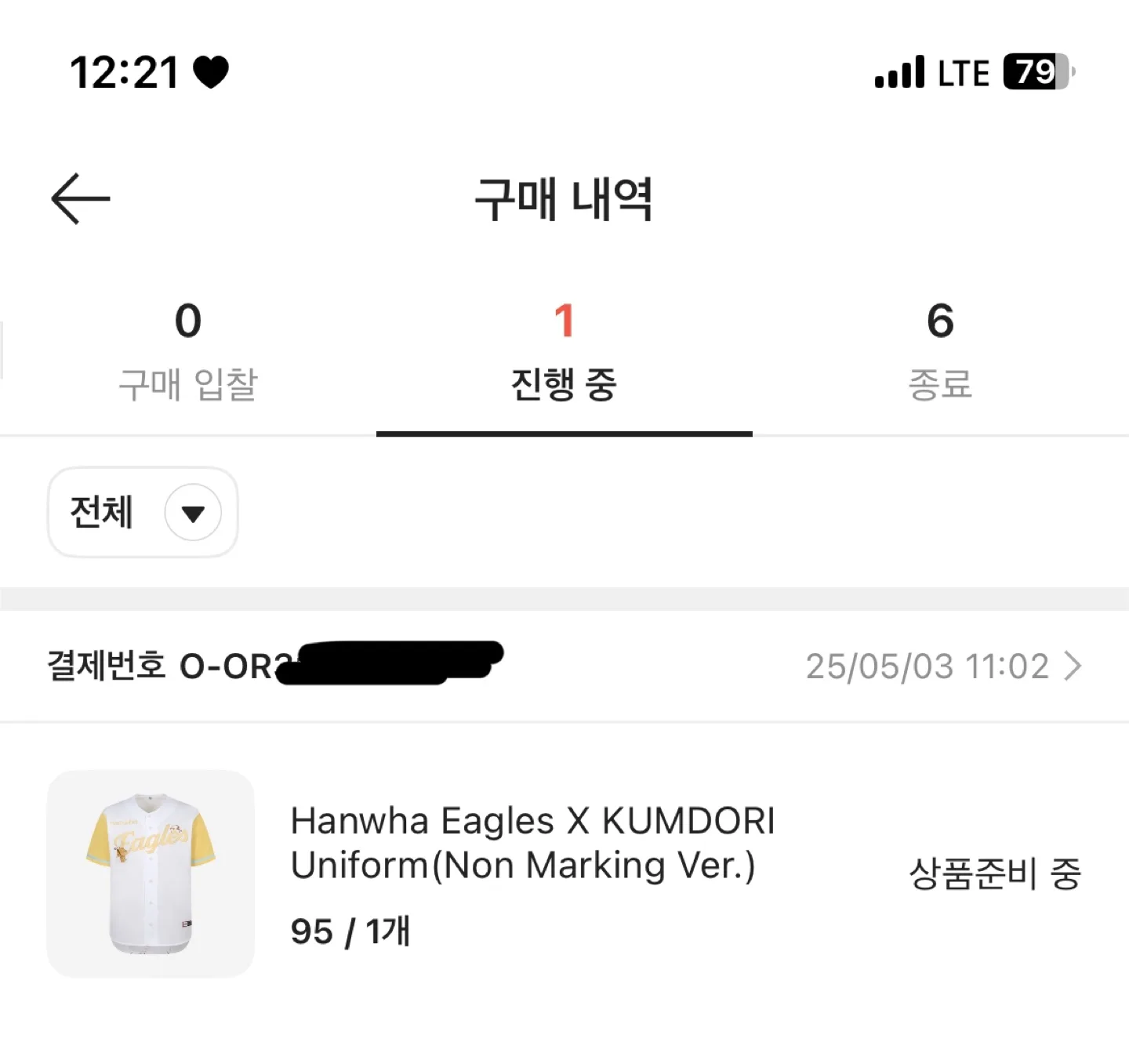Switch to the 종료 tab
Viewport: 1129px width, 1064px height.
940,351
